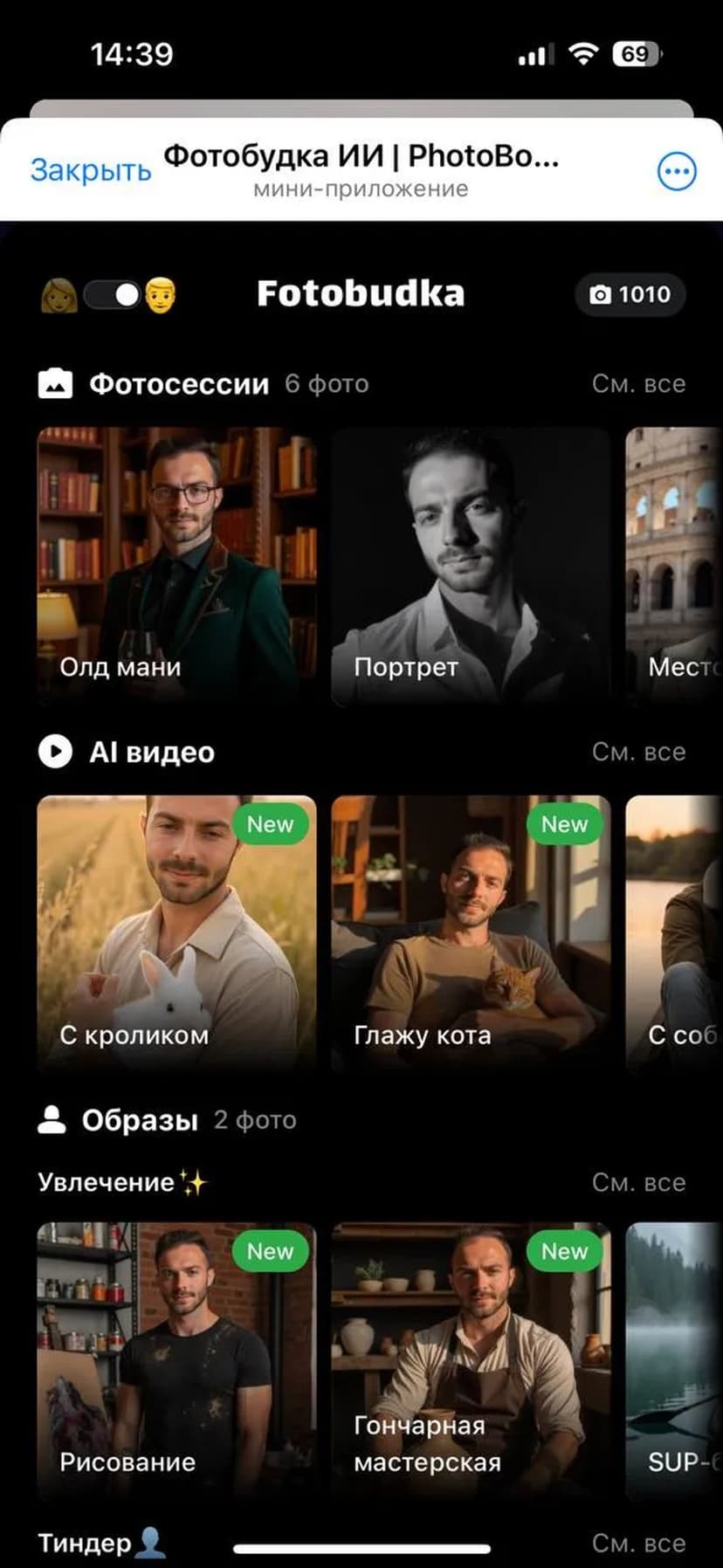
Task: Open the three-dot options menu
Action: [x=676, y=171]
